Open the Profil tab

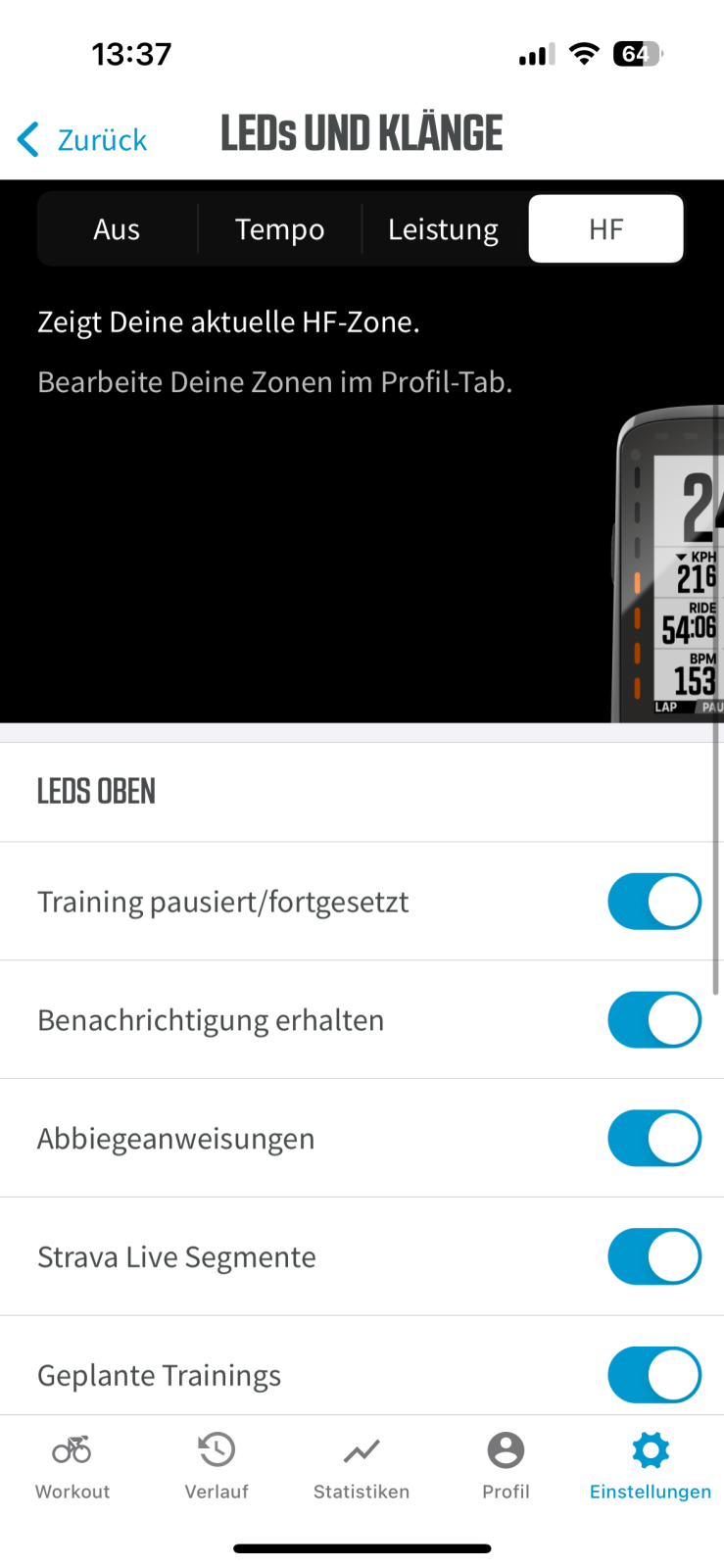coord(506,1466)
